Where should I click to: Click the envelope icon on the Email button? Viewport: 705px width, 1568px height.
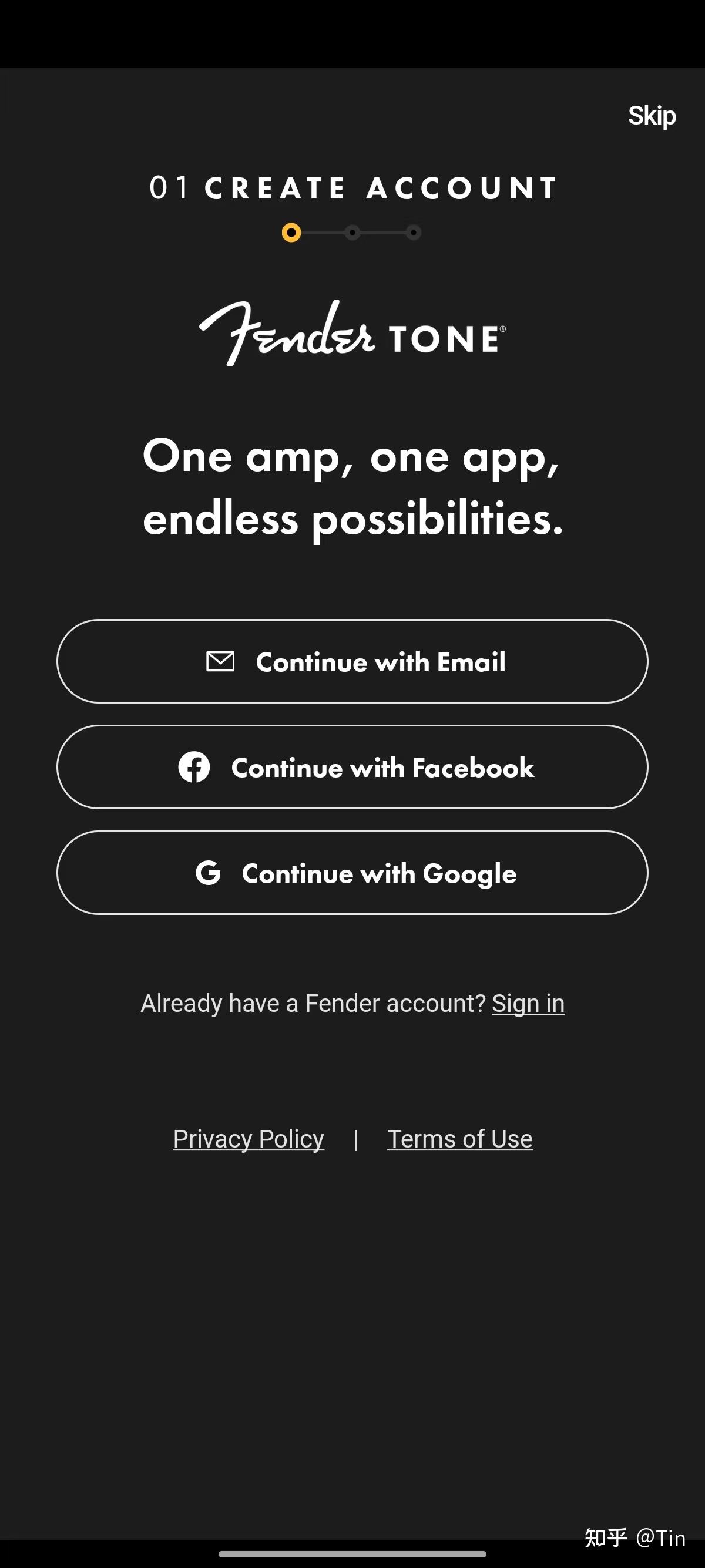[221, 662]
